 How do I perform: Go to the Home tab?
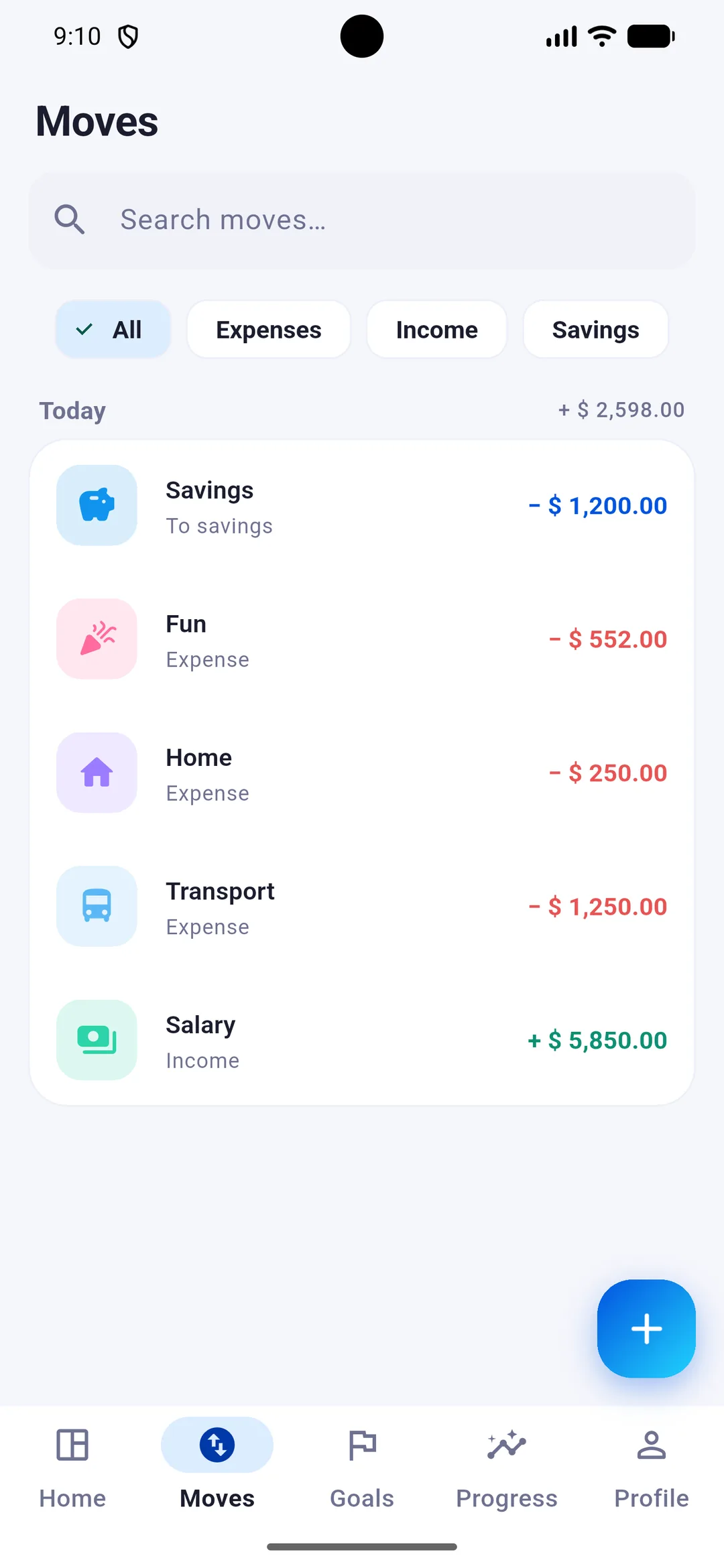point(72,1467)
